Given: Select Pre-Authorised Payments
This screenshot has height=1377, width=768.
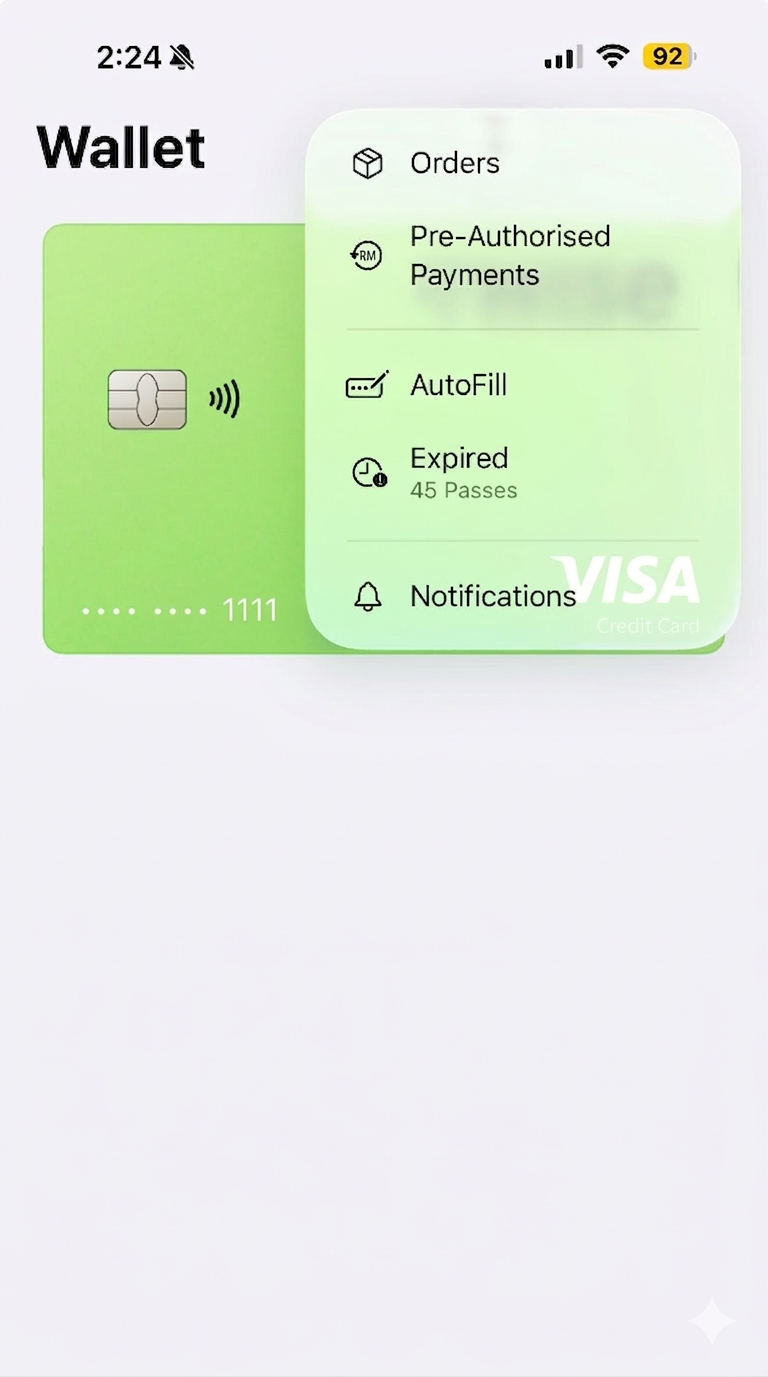Looking at the screenshot, I should (x=509, y=255).
